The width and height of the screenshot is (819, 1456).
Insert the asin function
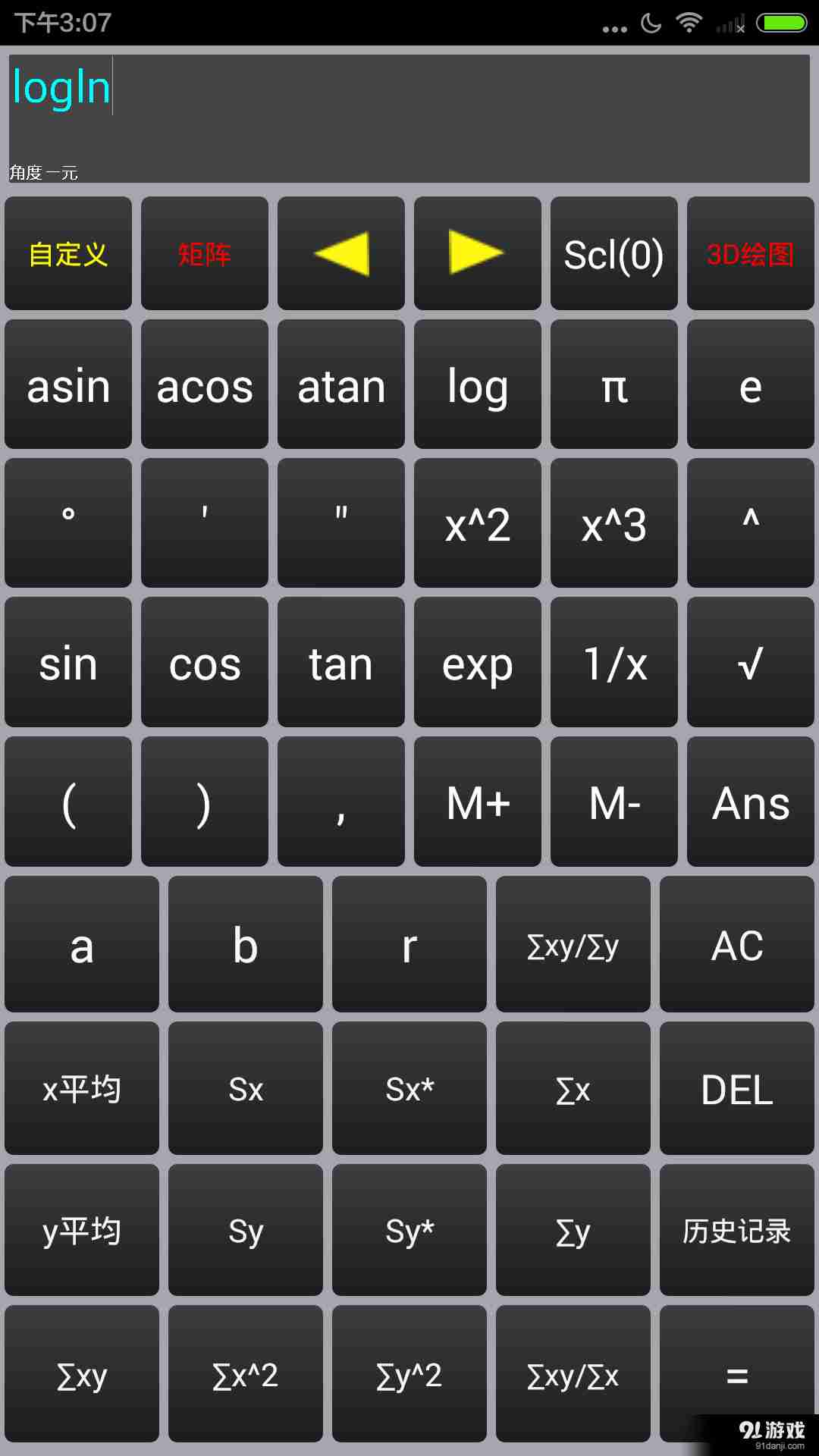[68, 384]
